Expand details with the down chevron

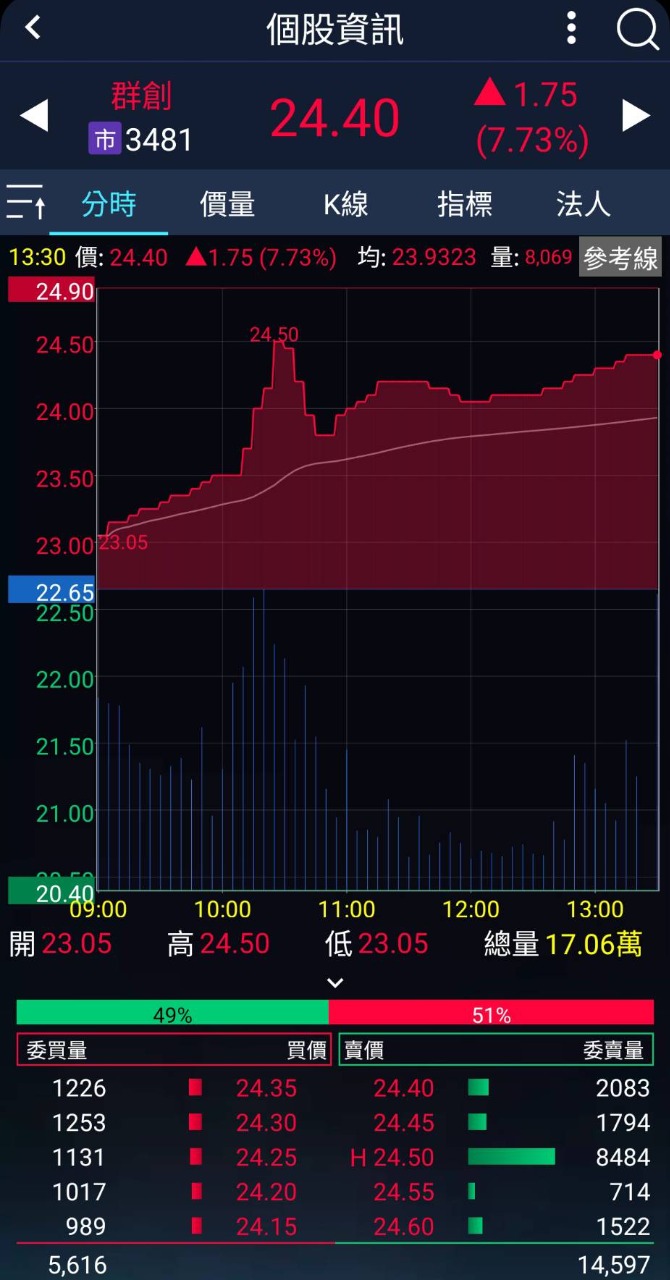[336, 983]
